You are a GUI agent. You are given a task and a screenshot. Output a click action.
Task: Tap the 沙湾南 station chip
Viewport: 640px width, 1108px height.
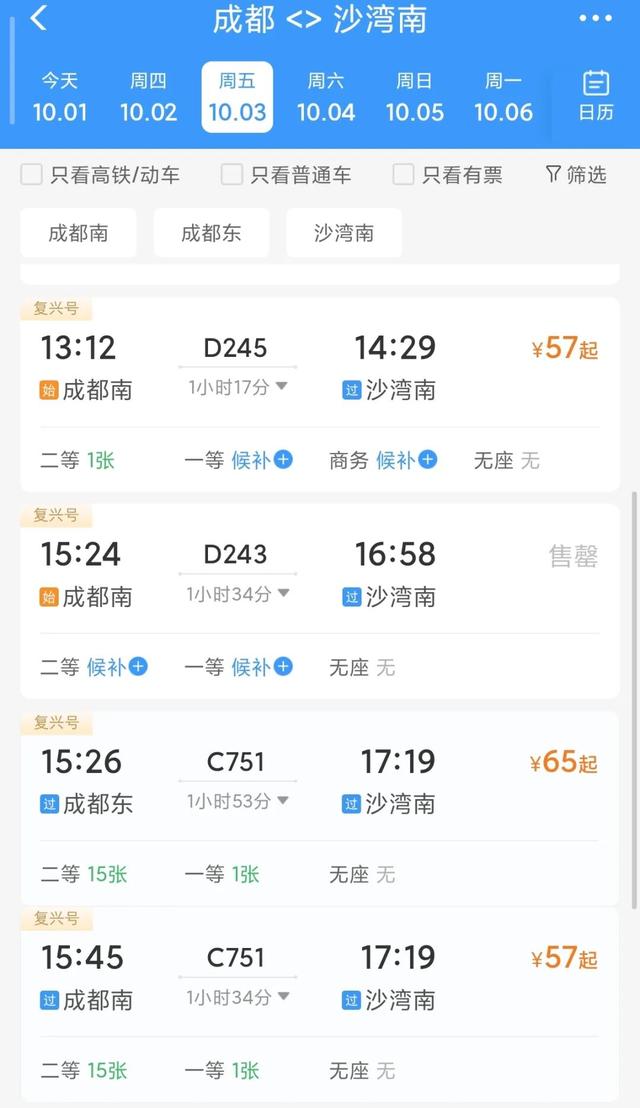pos(344,233)
